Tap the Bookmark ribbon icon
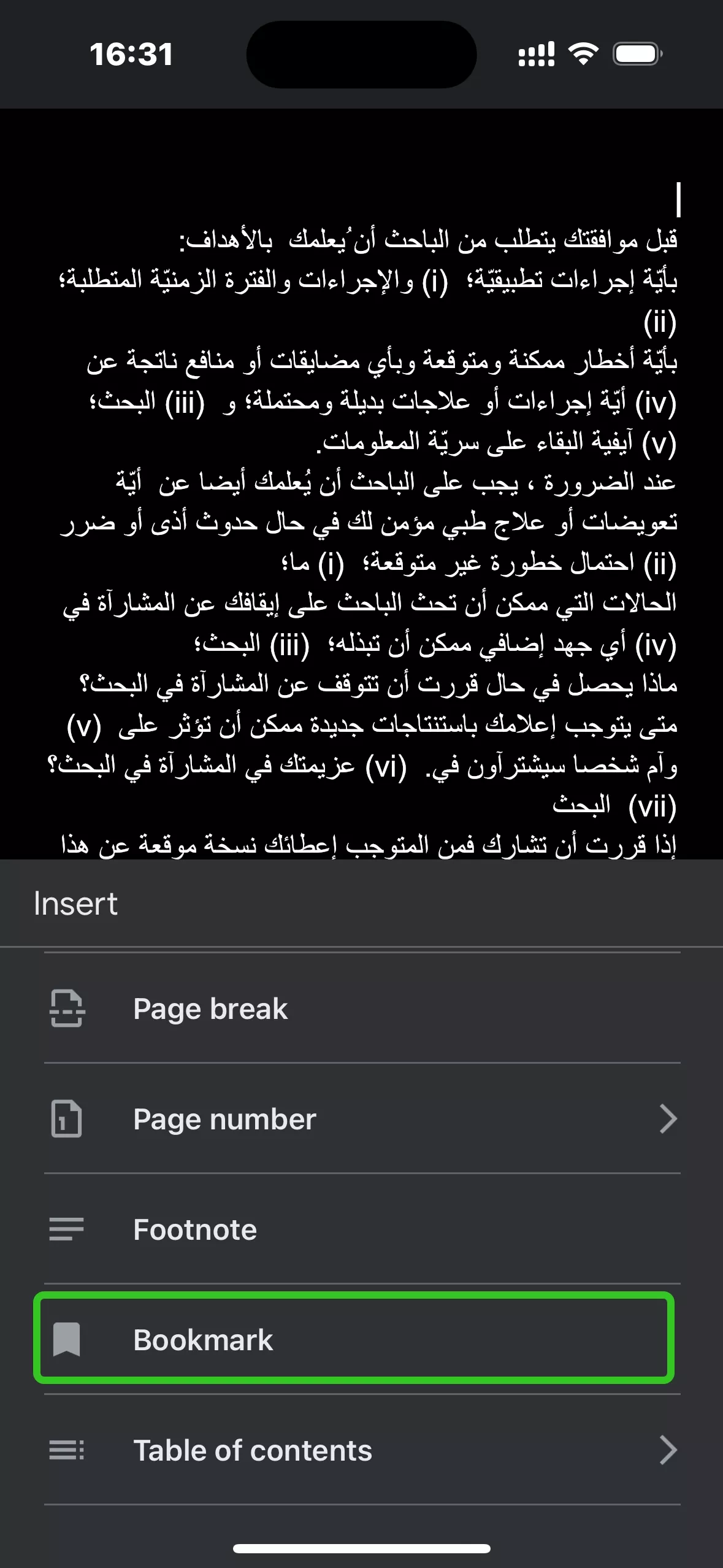 pyautogui.click(x=66, y=1339)
